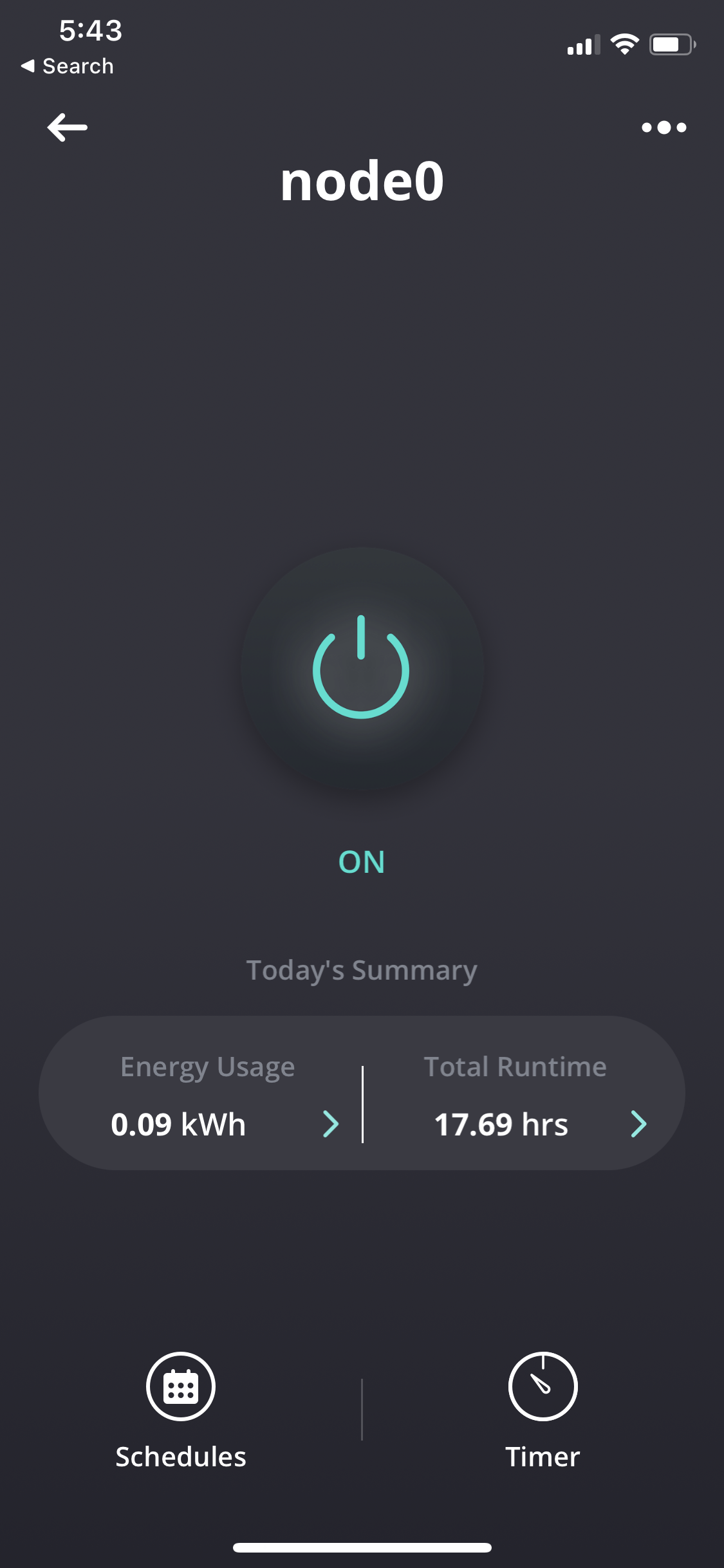This screenshot has height=1568, width=724.
Task: Return to Search via status bar link
Action: click(68, 66)
